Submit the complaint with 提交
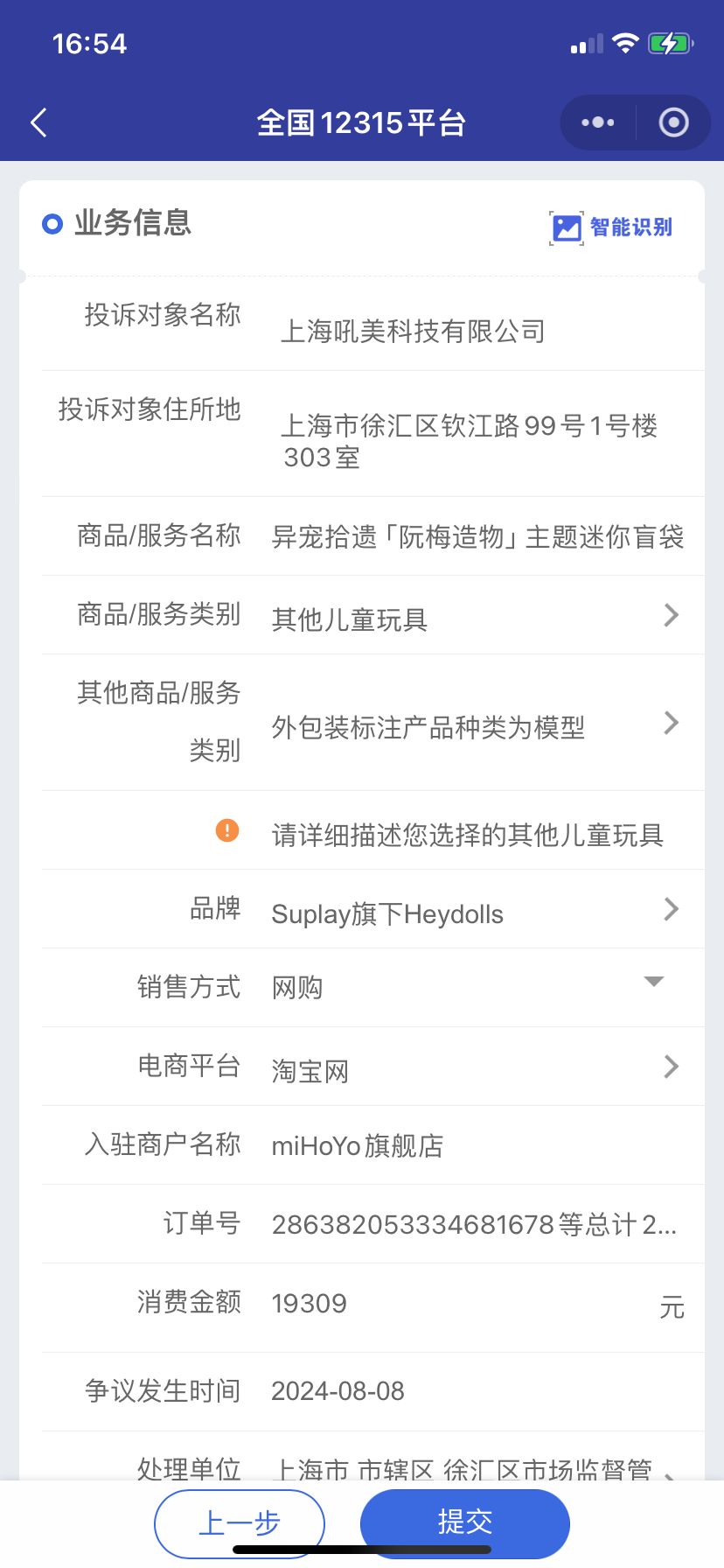This screenshot has width=724, height=1568. coord(464,1522)
